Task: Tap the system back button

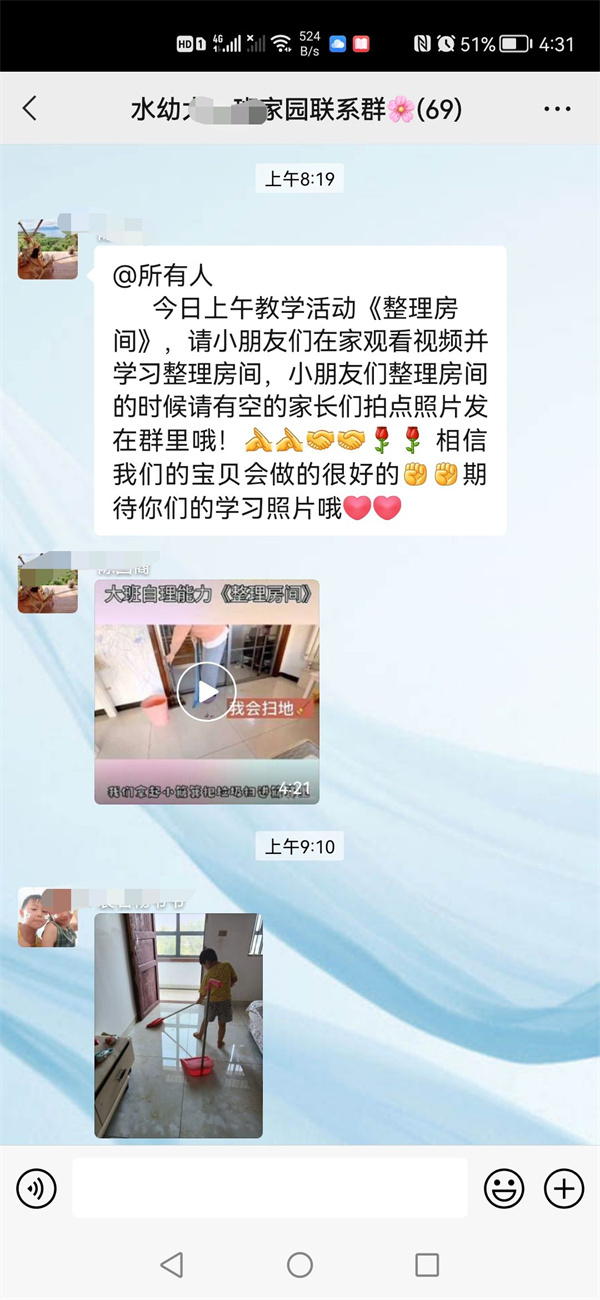Action: tap(172, 1265)
